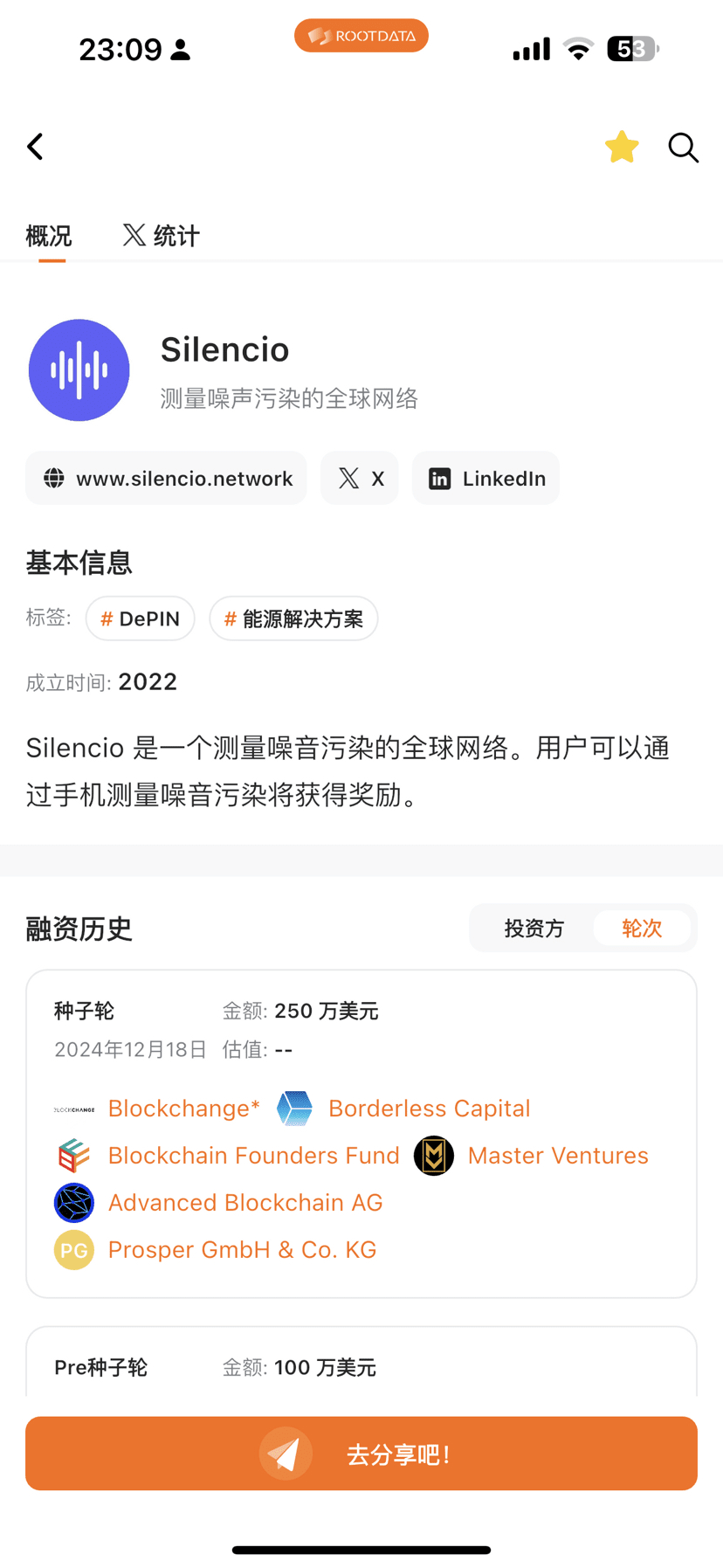Switch funding history to 投资方 view
Image resolution: width=723 pixels, height=1568 pixels.
tap(534, 928)
